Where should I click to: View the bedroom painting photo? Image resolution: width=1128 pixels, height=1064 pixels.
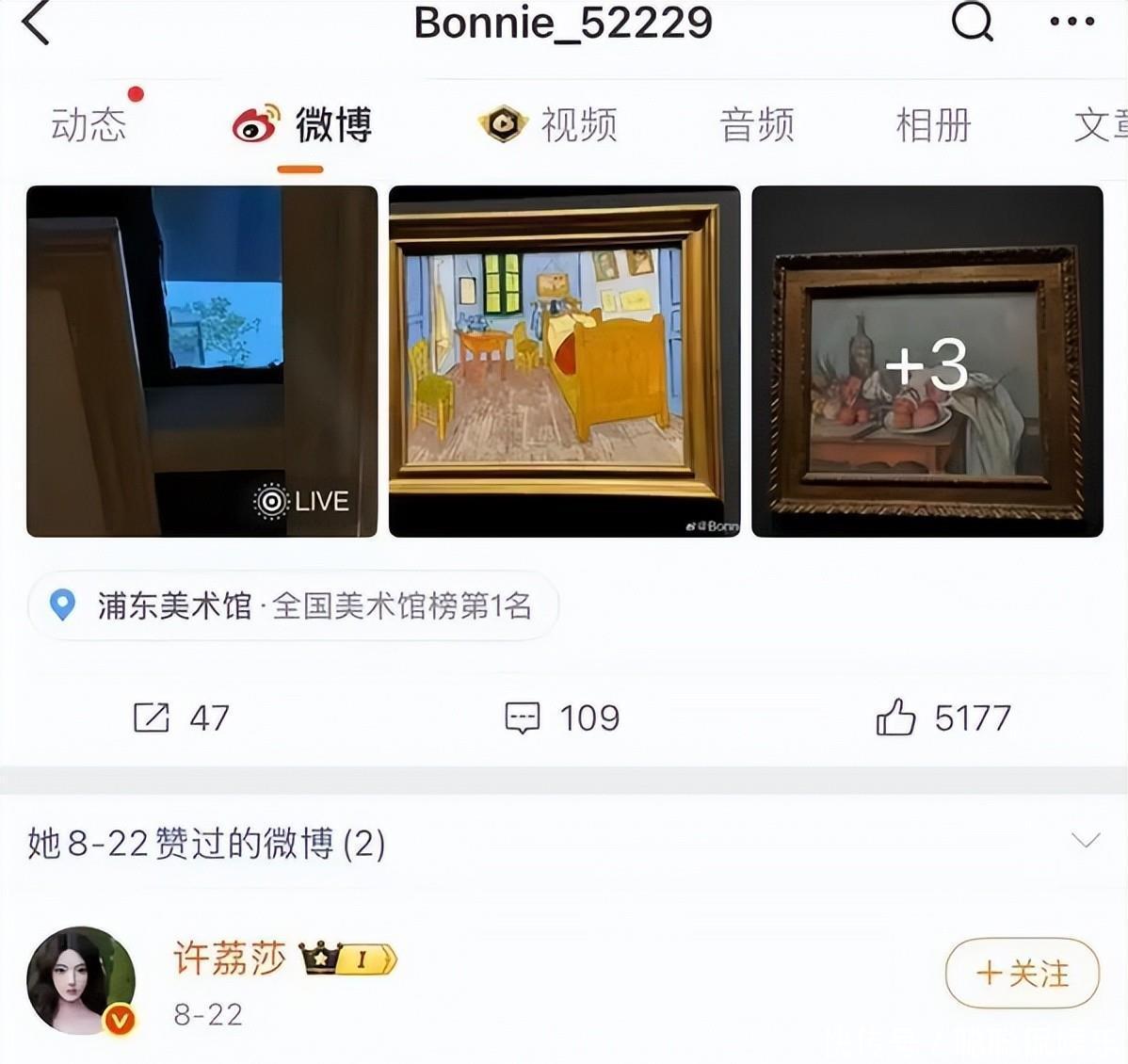pyautogui.click(x=564, y=362)
